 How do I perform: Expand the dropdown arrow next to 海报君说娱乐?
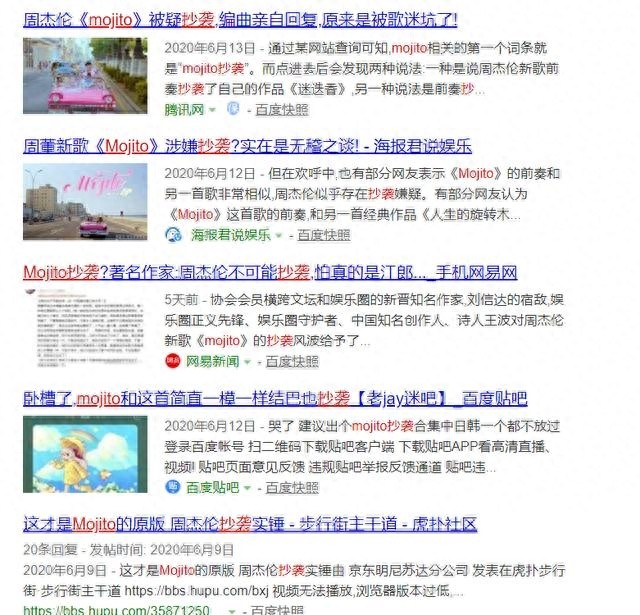point(279,235)
